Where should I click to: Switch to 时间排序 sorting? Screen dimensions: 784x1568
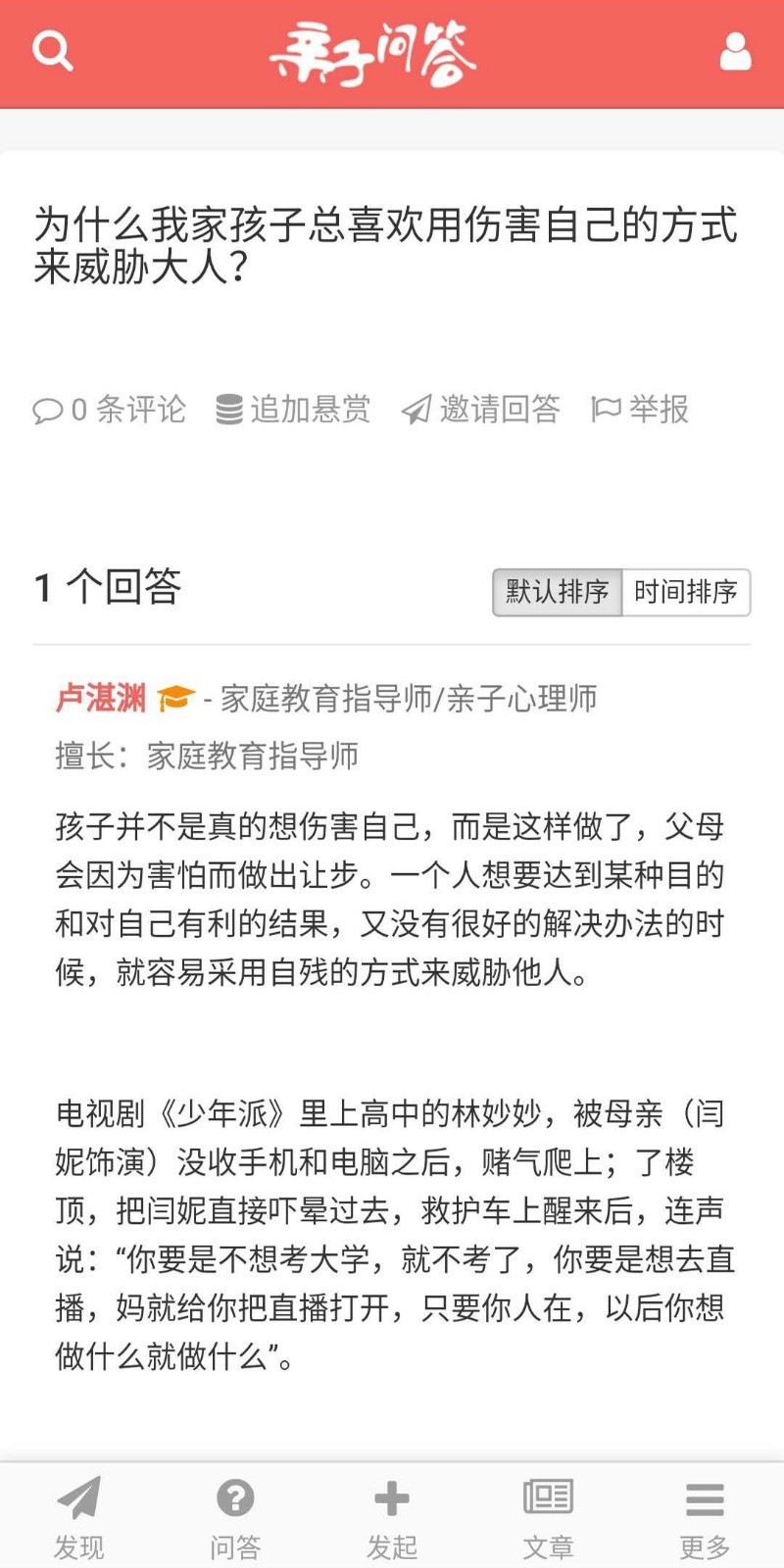686,592
